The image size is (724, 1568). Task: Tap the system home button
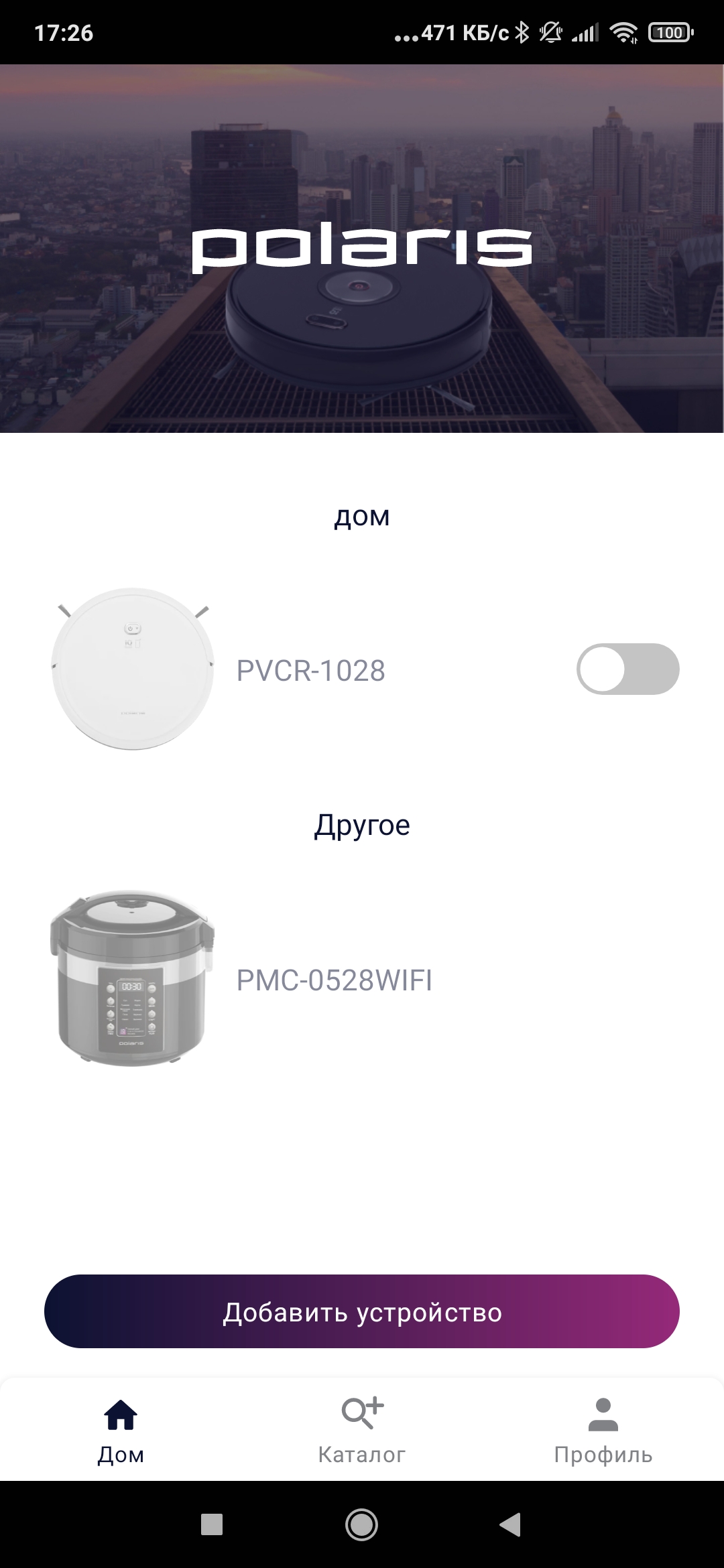361,1525
